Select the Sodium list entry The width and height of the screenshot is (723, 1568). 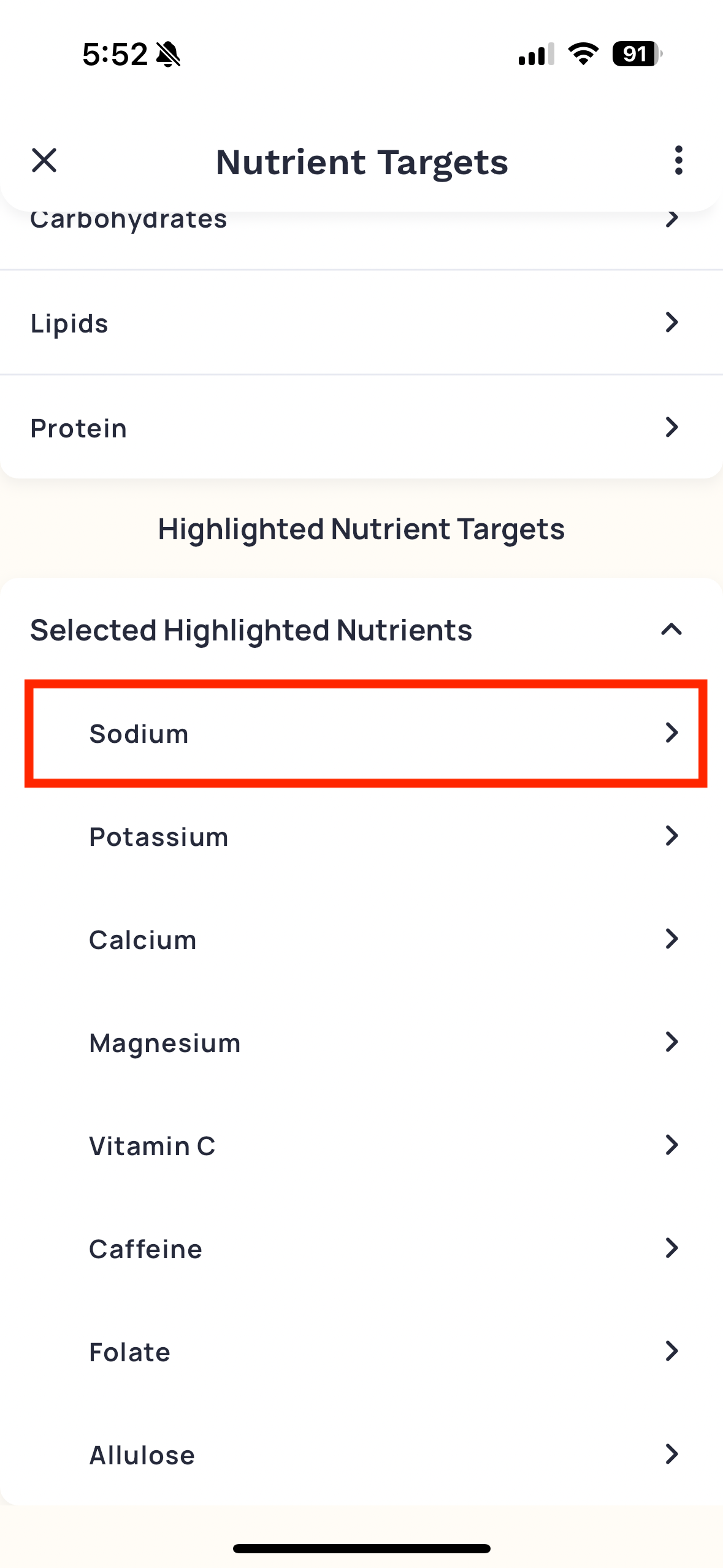click(362, 732)
